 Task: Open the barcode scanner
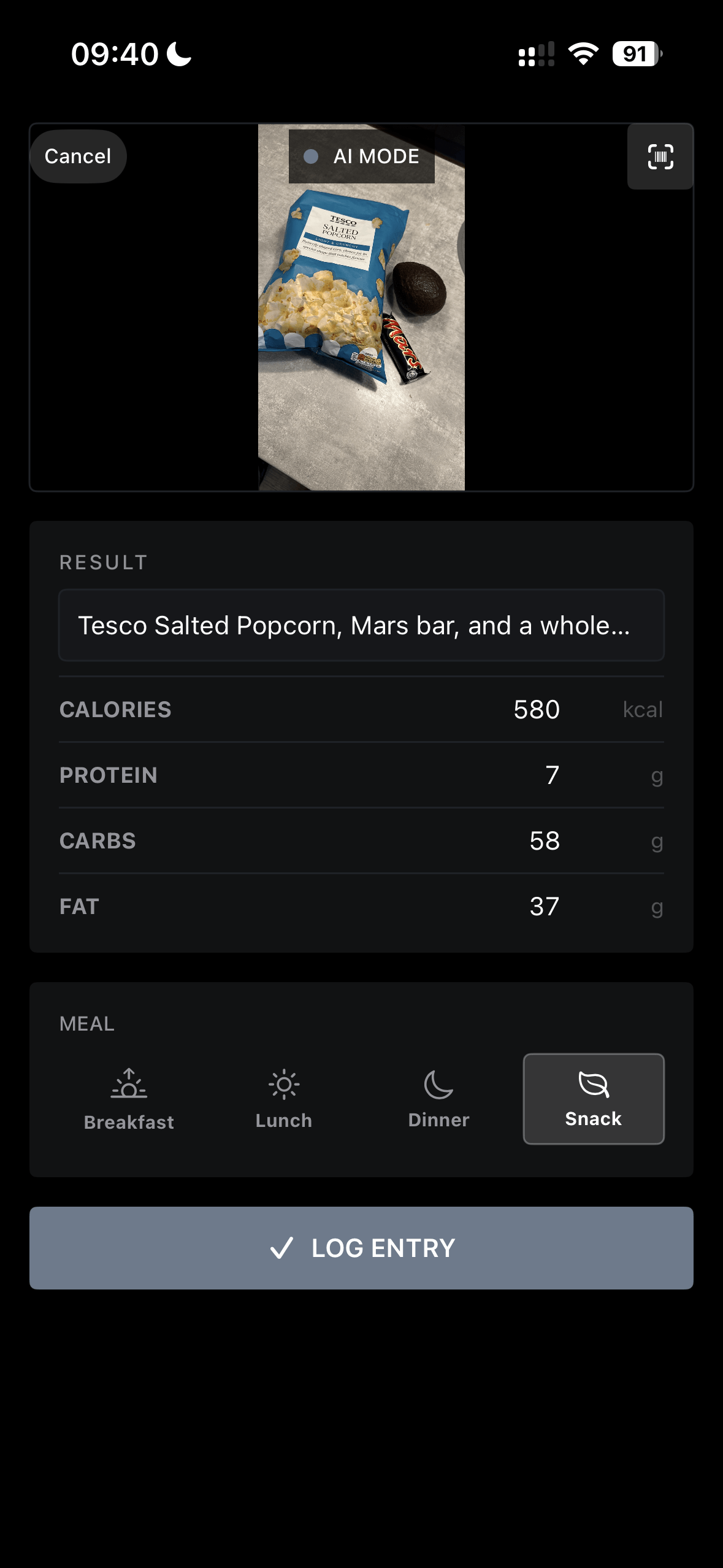click(660, 158)
